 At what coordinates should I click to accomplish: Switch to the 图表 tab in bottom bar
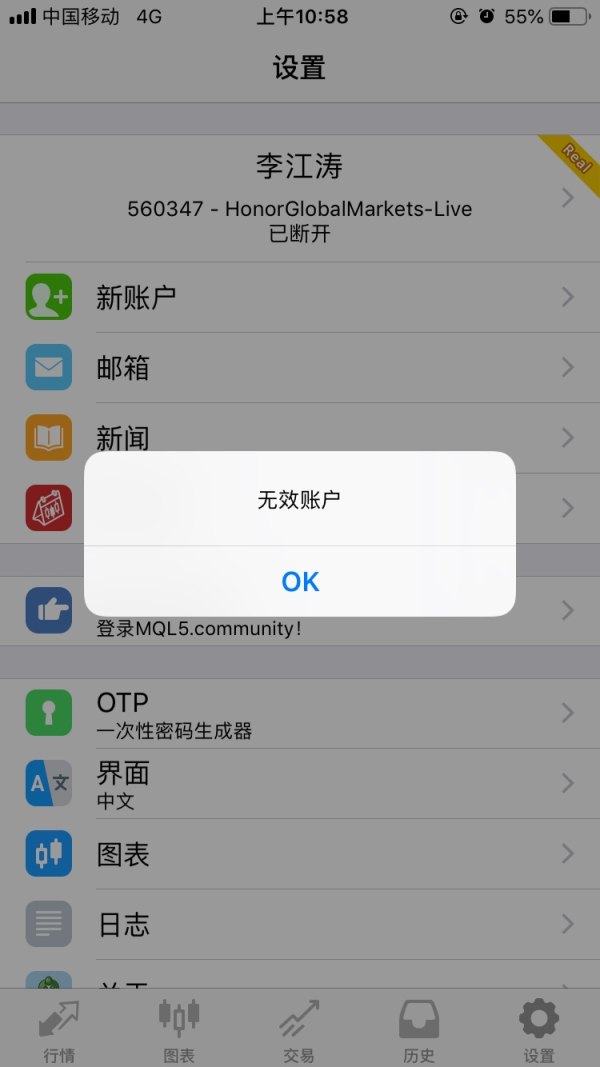click(179, 1030)
